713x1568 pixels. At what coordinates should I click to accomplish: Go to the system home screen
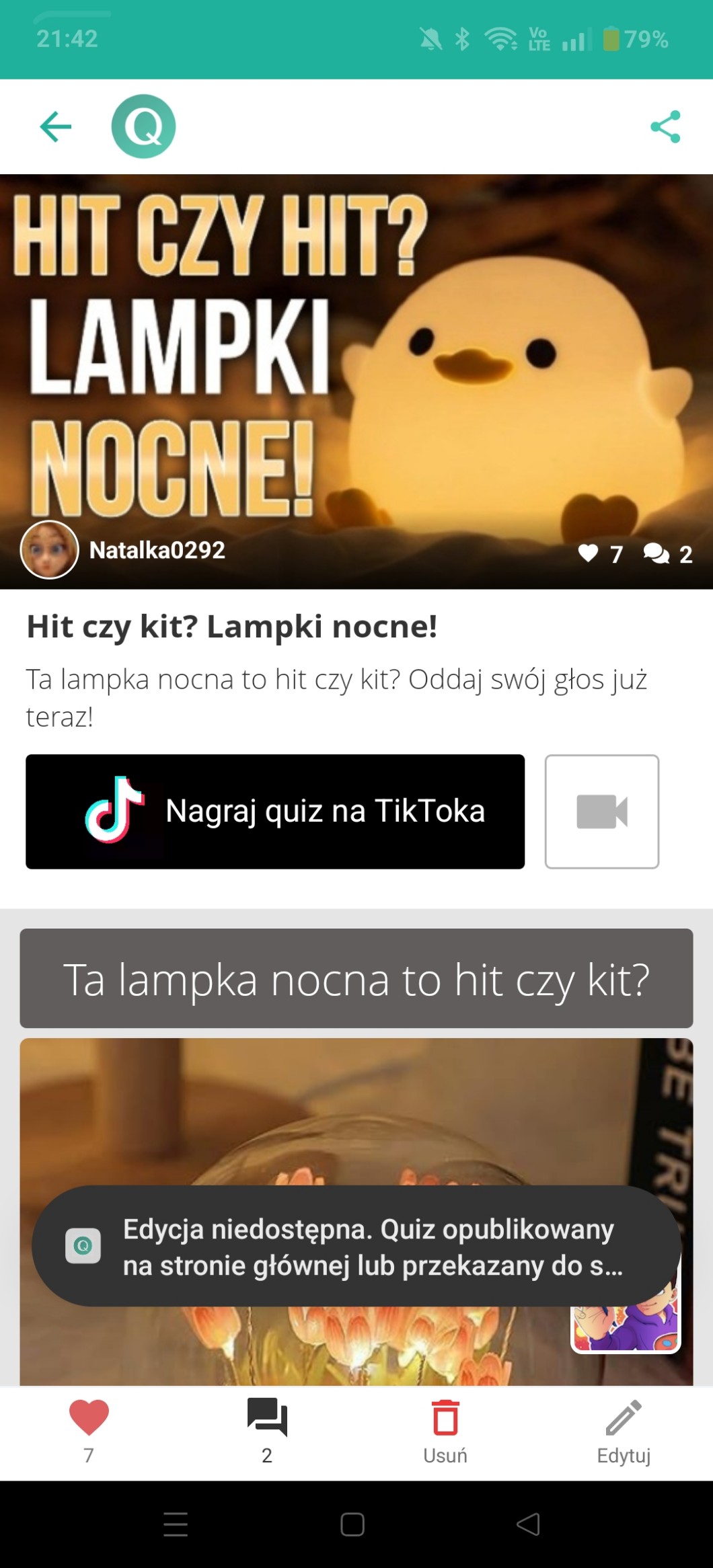pos(352,1524)
